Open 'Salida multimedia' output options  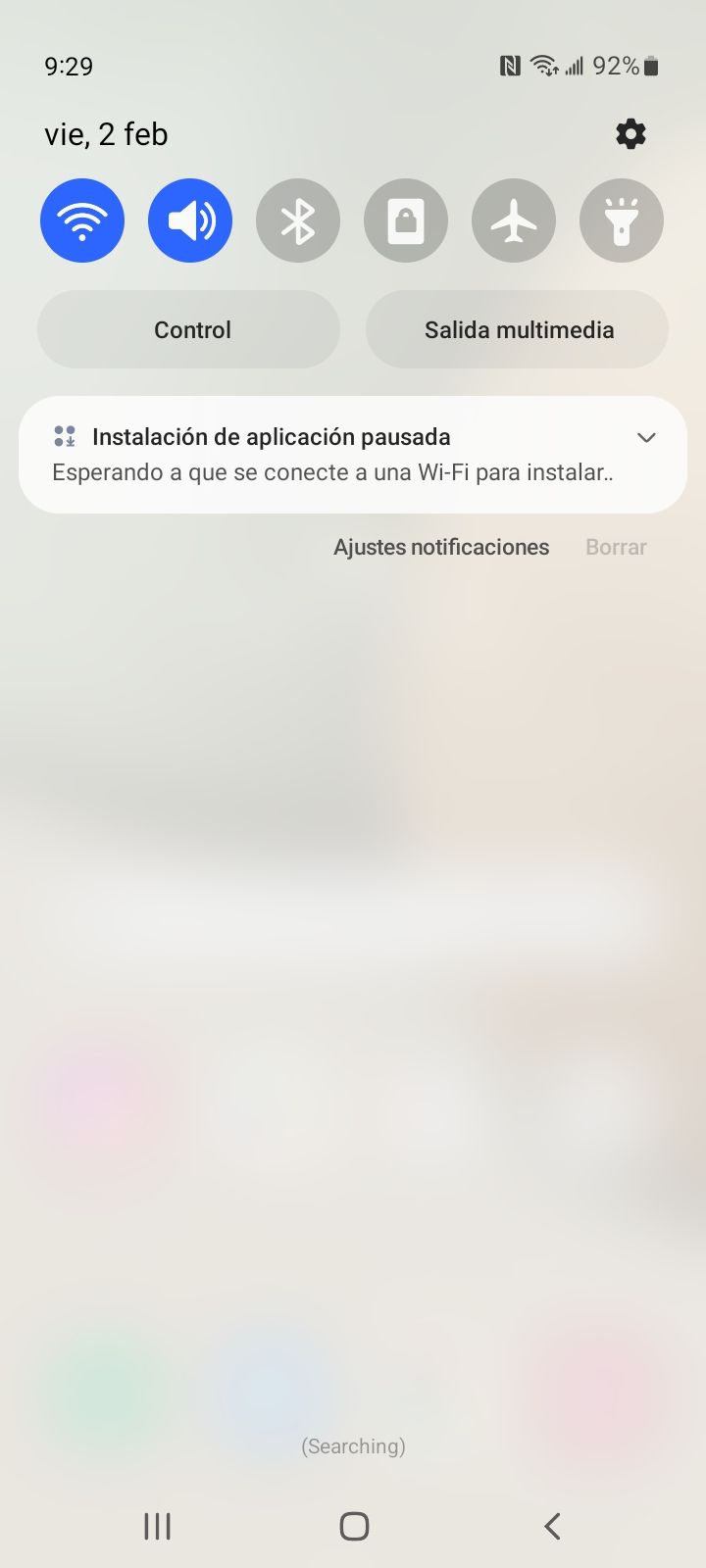[x=518, y=329]
